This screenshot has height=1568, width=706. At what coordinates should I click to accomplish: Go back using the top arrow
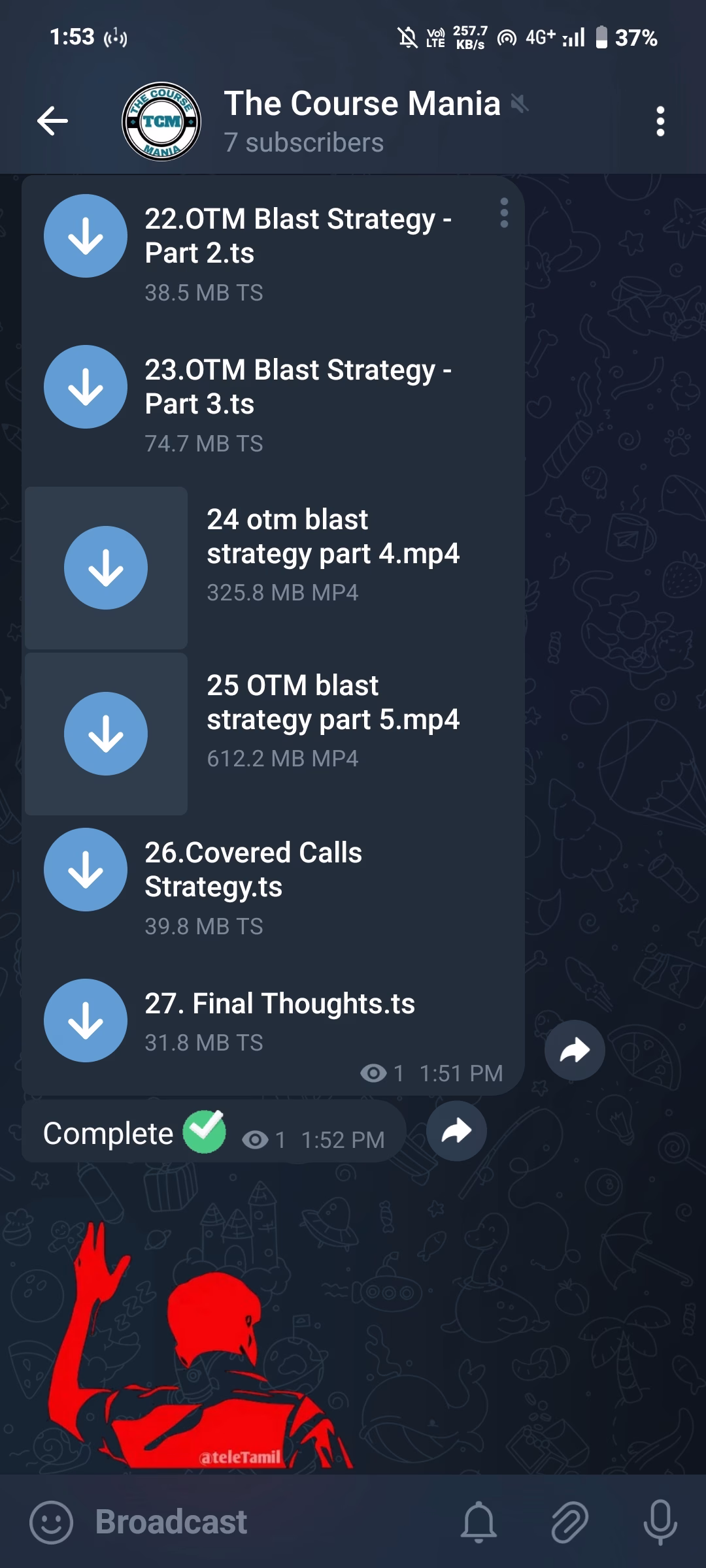(52, 121)
